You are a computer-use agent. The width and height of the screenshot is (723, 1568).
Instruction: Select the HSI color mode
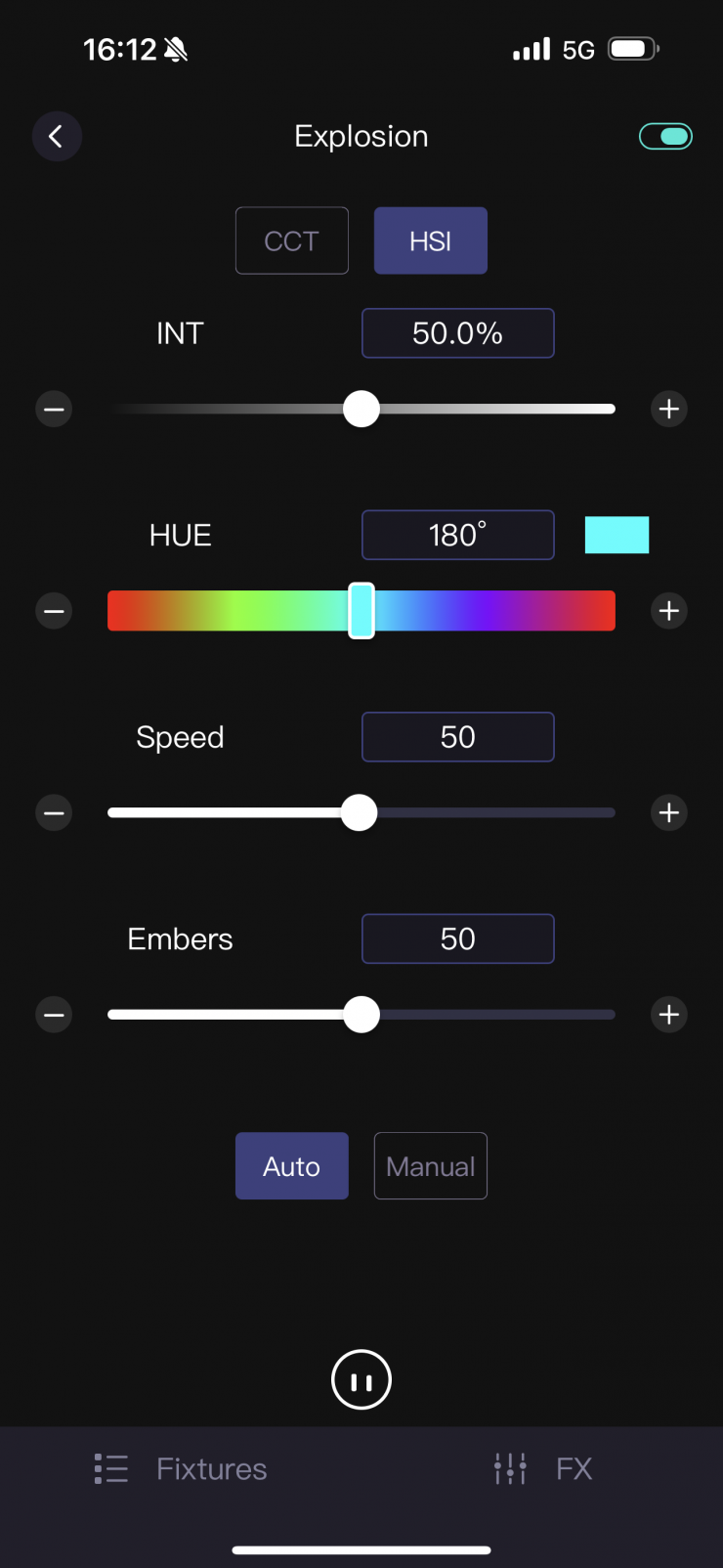[x=430, y=240]
